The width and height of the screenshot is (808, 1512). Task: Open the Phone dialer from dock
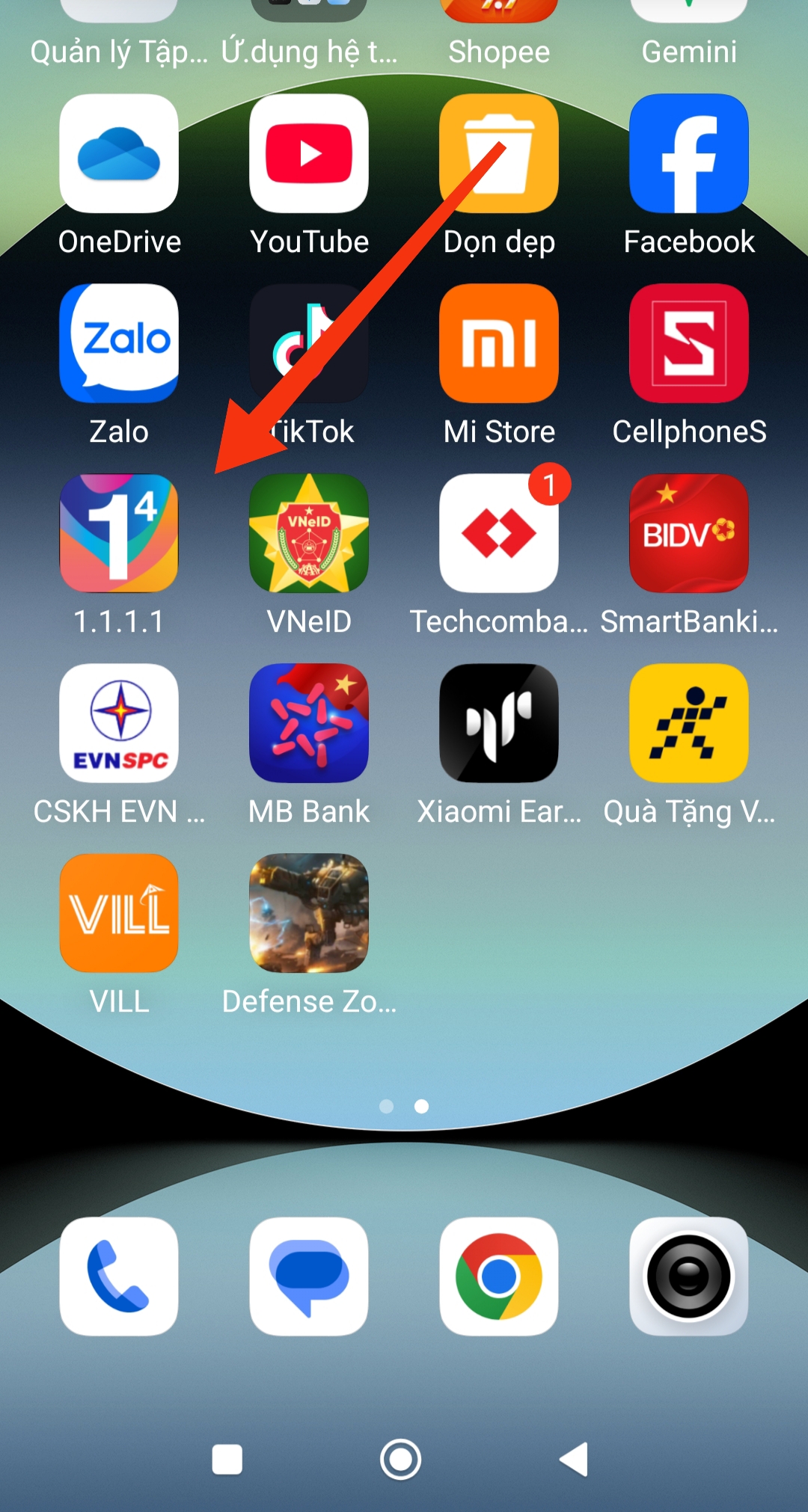pyautogui.click(x=119, y=1276)
